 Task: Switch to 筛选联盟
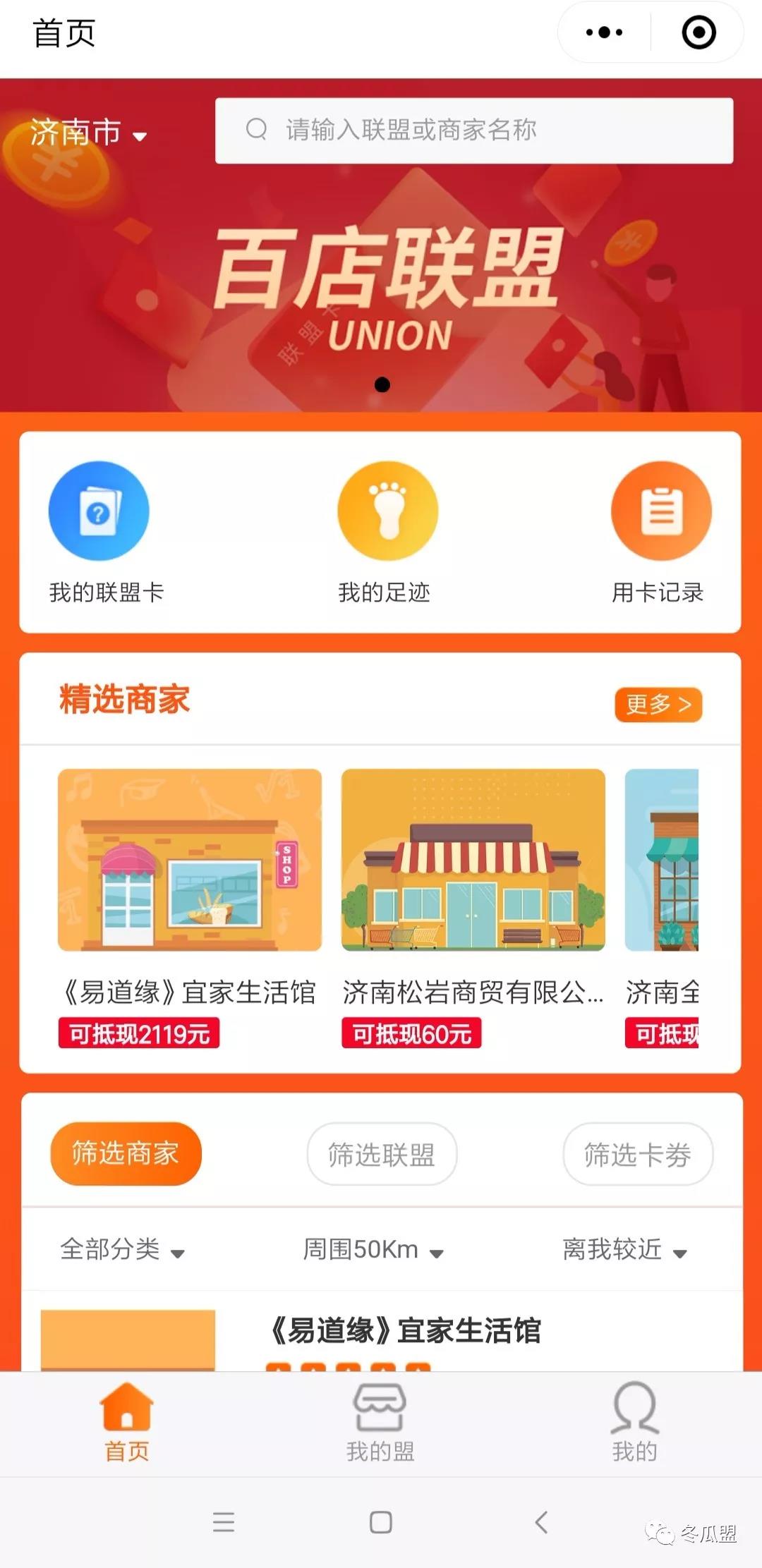[382, 1154]
